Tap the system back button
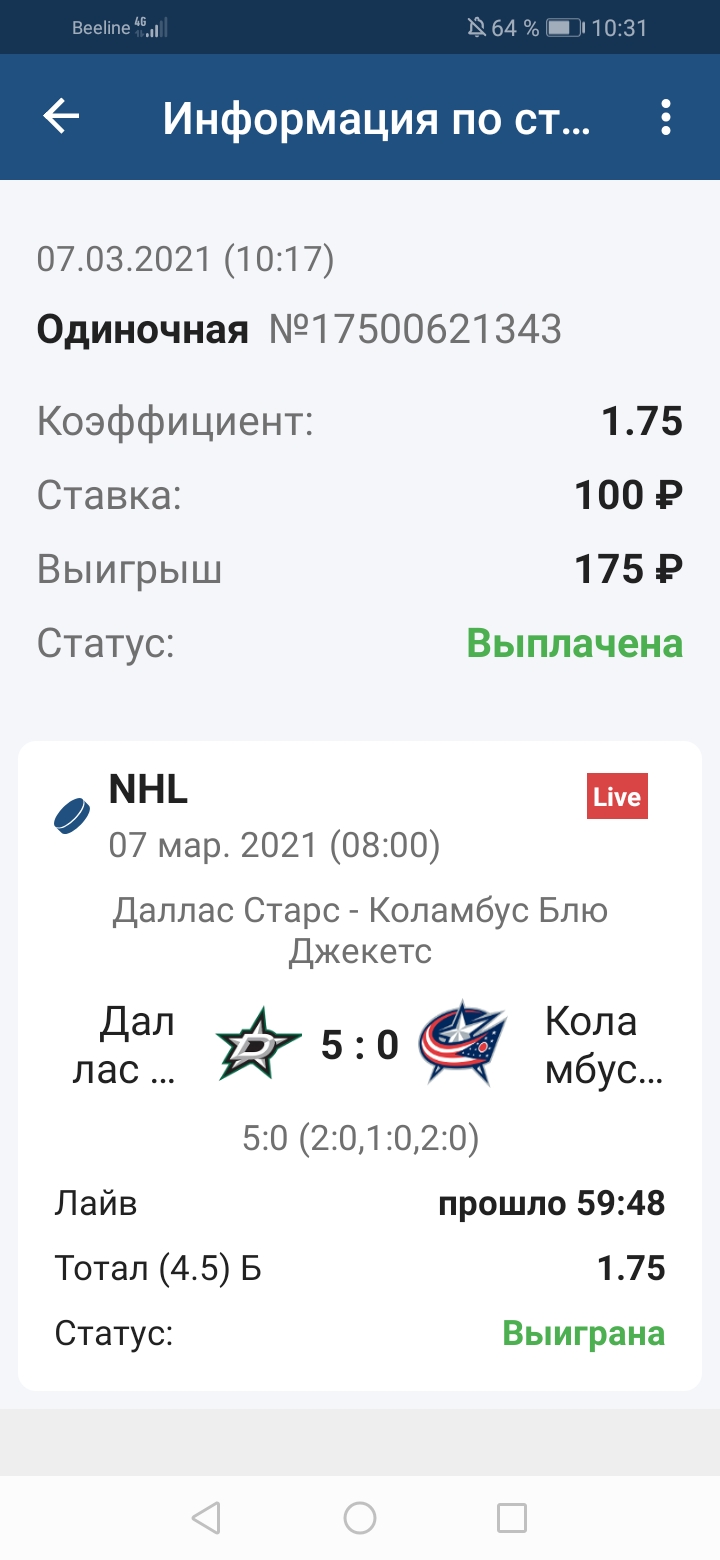The image size is (720, 1560). [206, 1518]
